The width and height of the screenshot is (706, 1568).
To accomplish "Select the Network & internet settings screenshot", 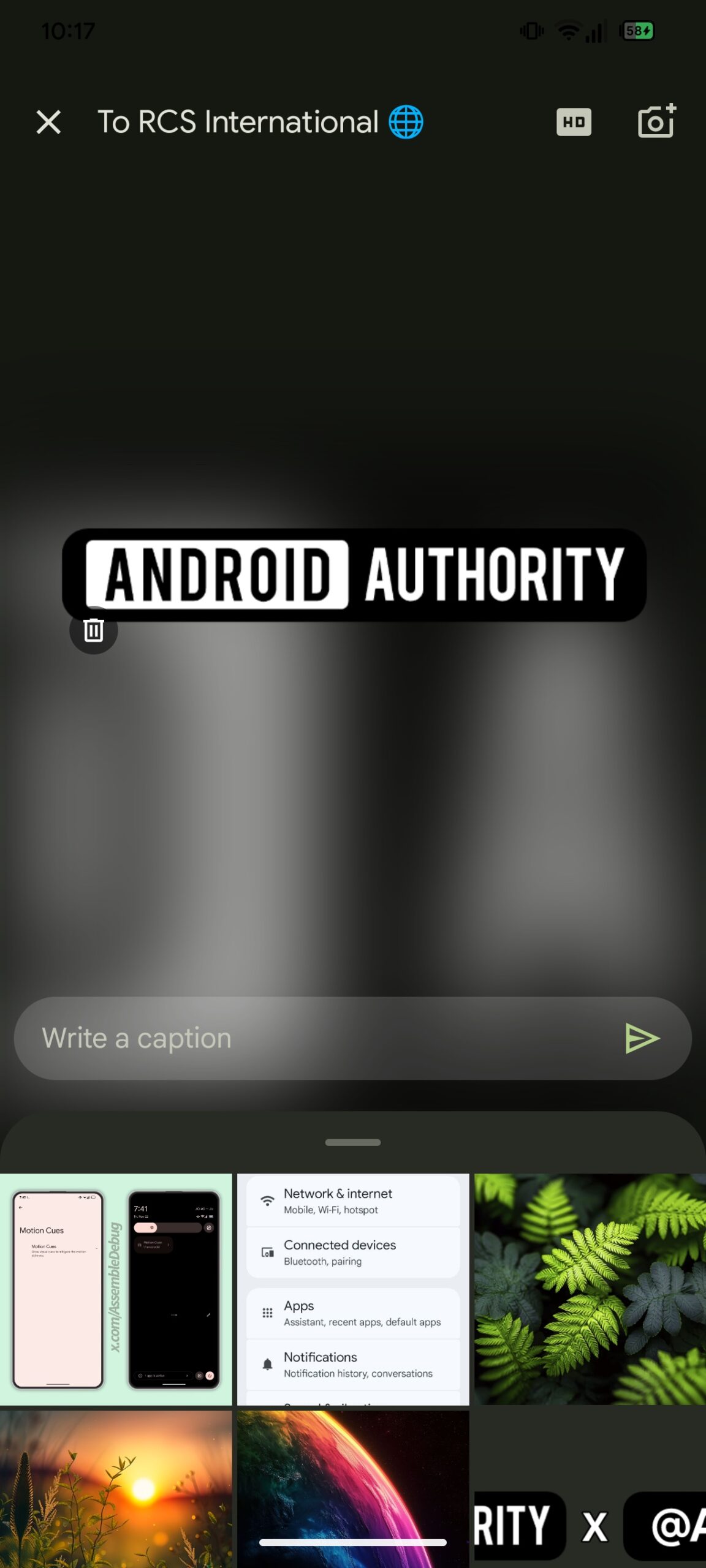I will pyautogui.click(x=353, y=1289).
